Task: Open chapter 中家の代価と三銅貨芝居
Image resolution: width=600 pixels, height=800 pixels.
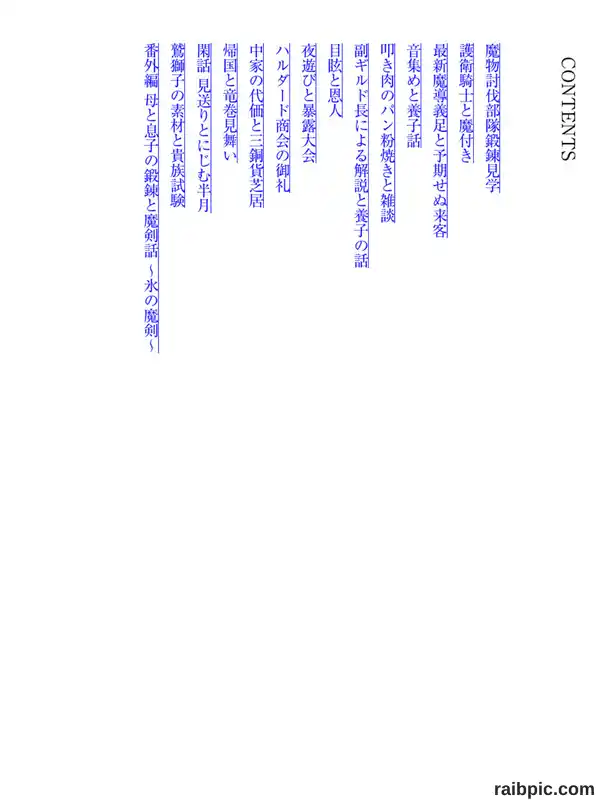Action: [x=257, y=126]
